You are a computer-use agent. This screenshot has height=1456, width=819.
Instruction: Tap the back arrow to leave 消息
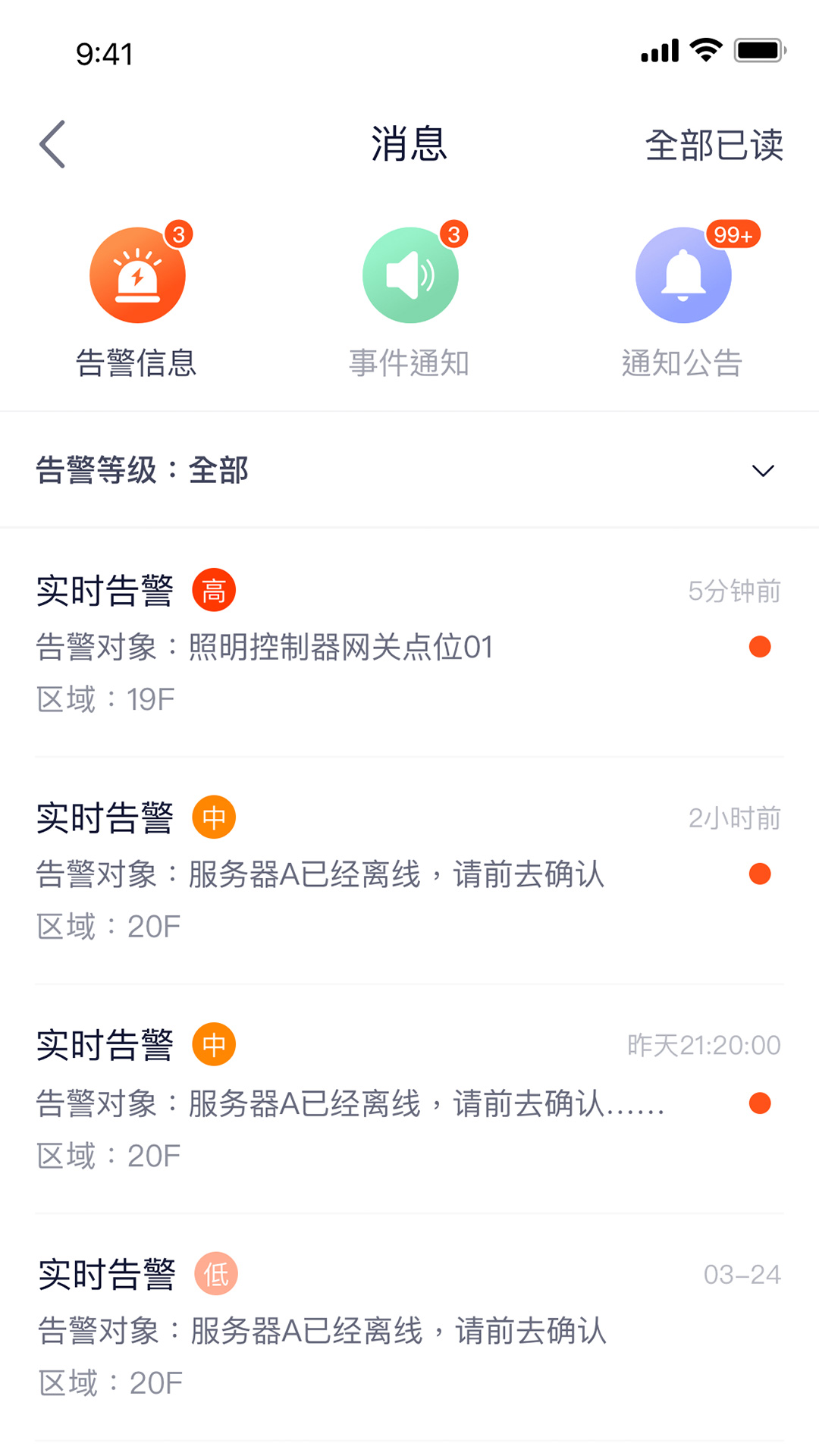tap(51, 144)
